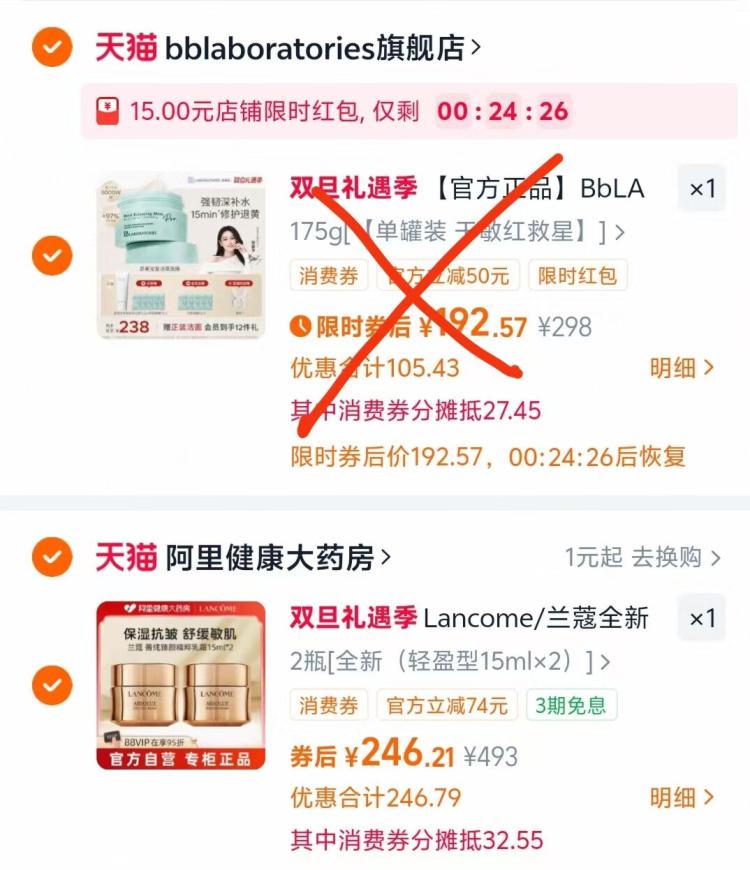Change the 175g单罐装 variant selection
The height and width of the screenshot is (870, 750).
457,232
